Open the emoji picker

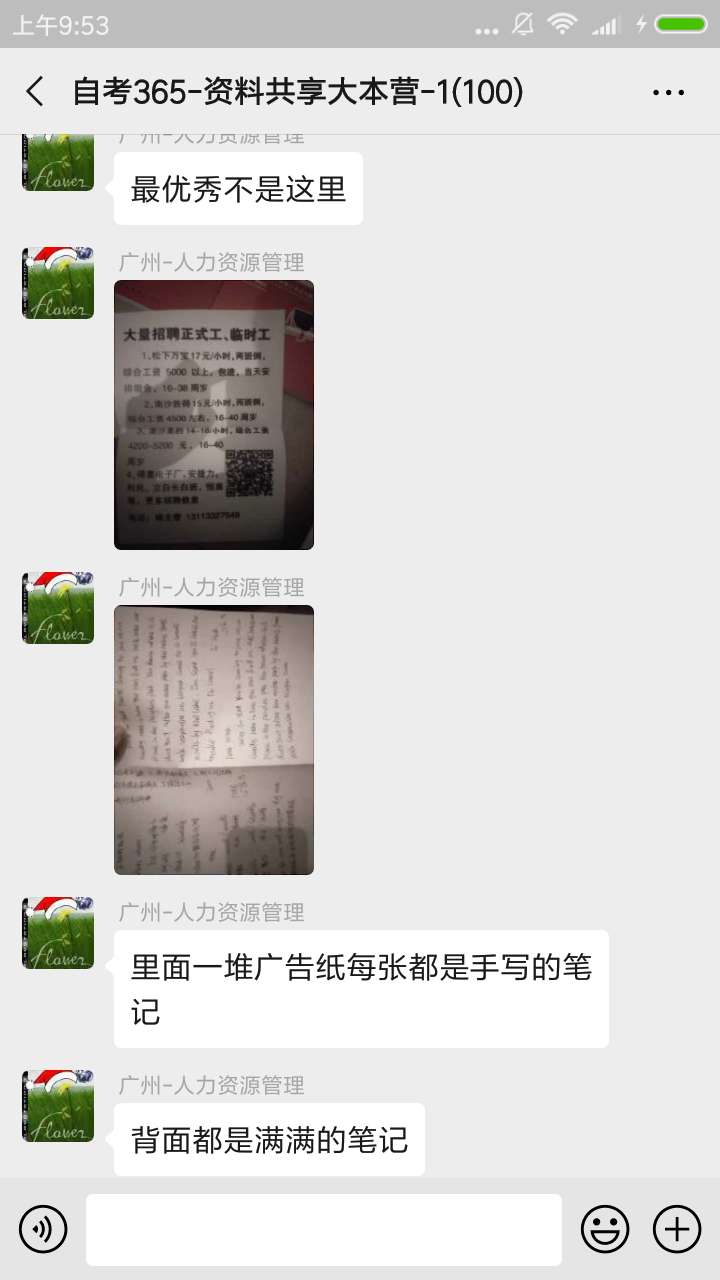605,1229
